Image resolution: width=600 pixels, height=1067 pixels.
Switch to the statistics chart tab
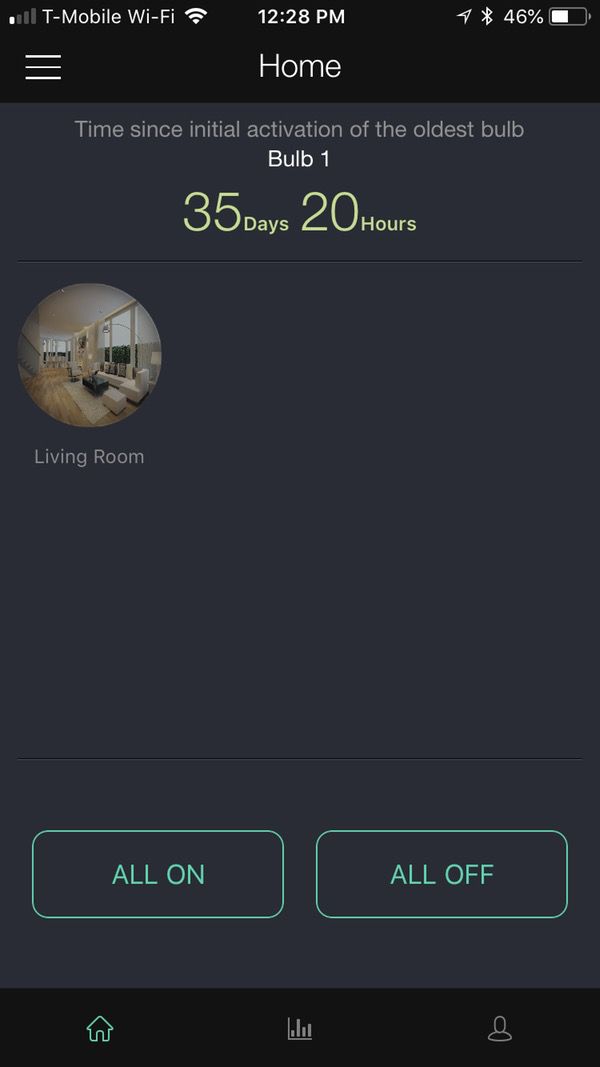(299, 1028)
